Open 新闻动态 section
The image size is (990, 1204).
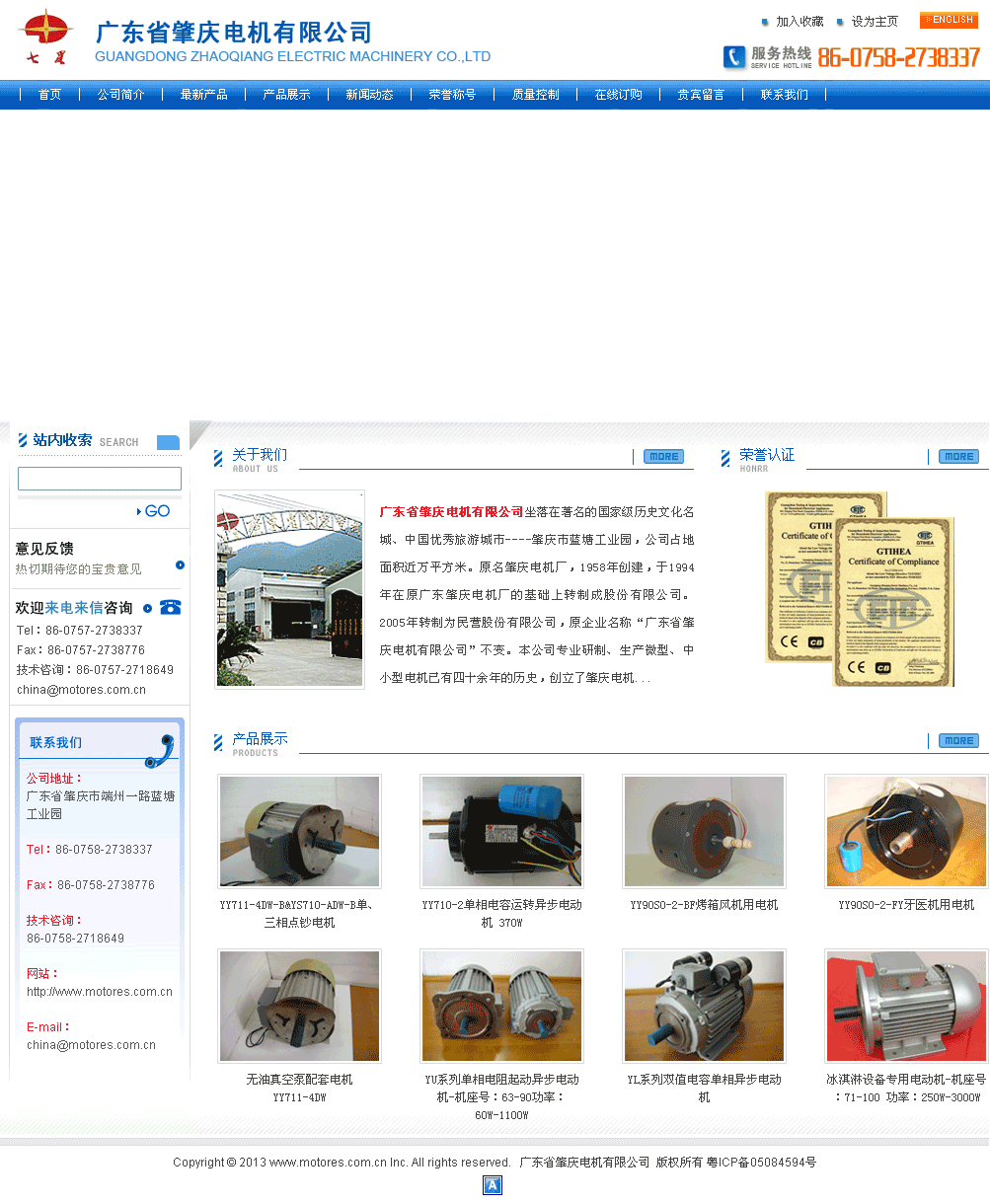pyautogui.click(x=369, y=95)
